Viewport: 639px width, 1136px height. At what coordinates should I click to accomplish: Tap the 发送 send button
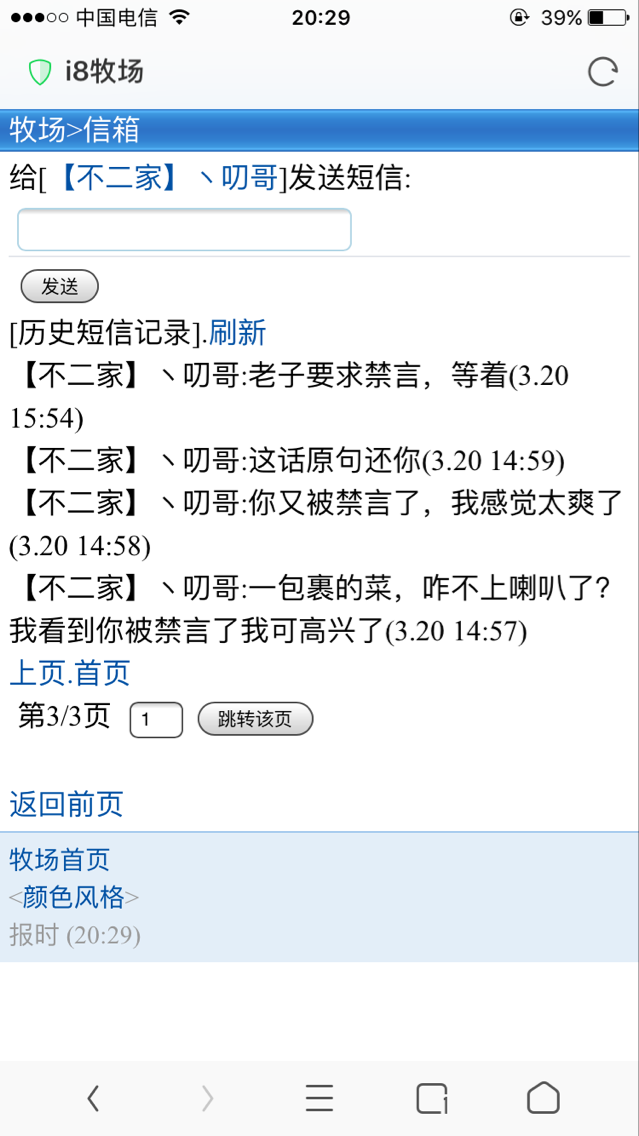[x=59, y=286]
